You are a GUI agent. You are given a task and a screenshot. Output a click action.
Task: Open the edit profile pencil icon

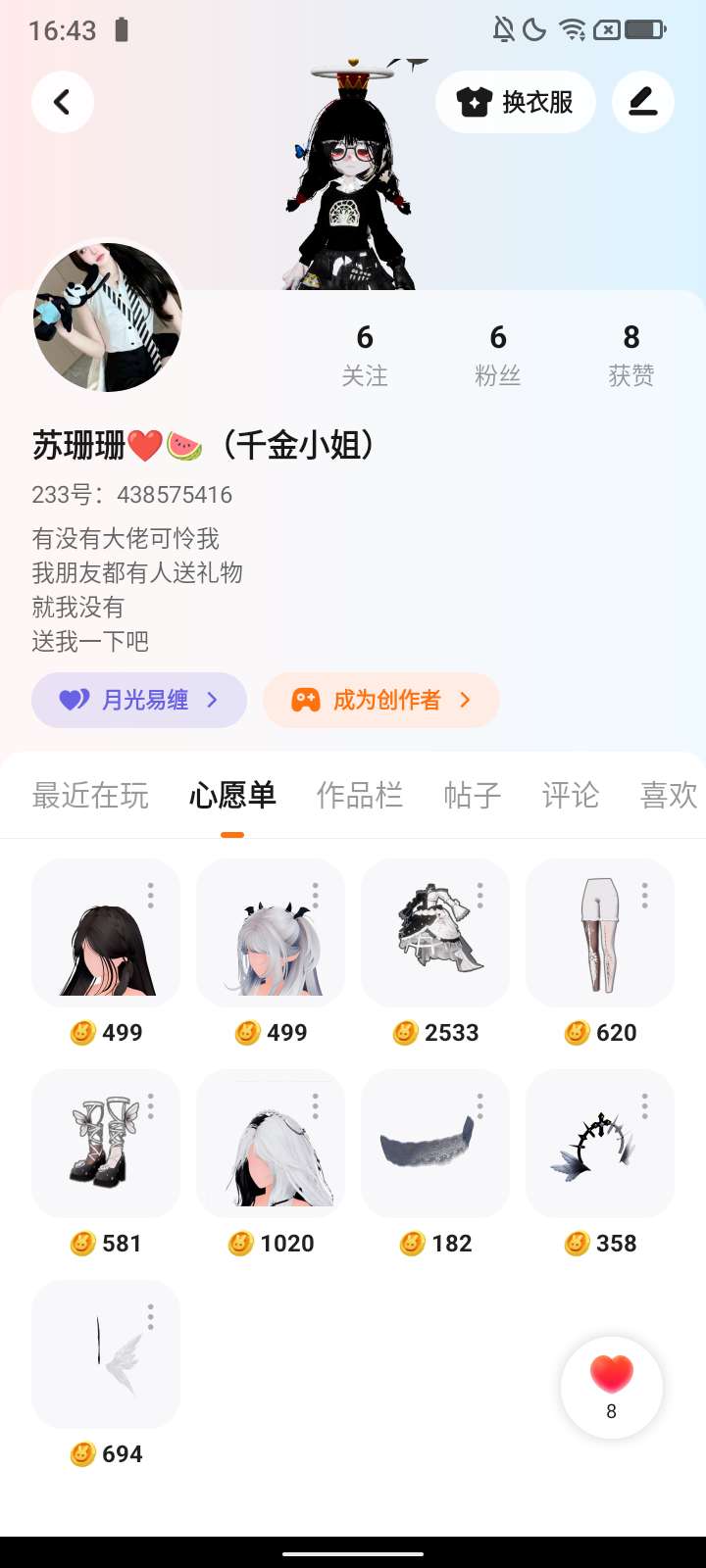[643, 102]
